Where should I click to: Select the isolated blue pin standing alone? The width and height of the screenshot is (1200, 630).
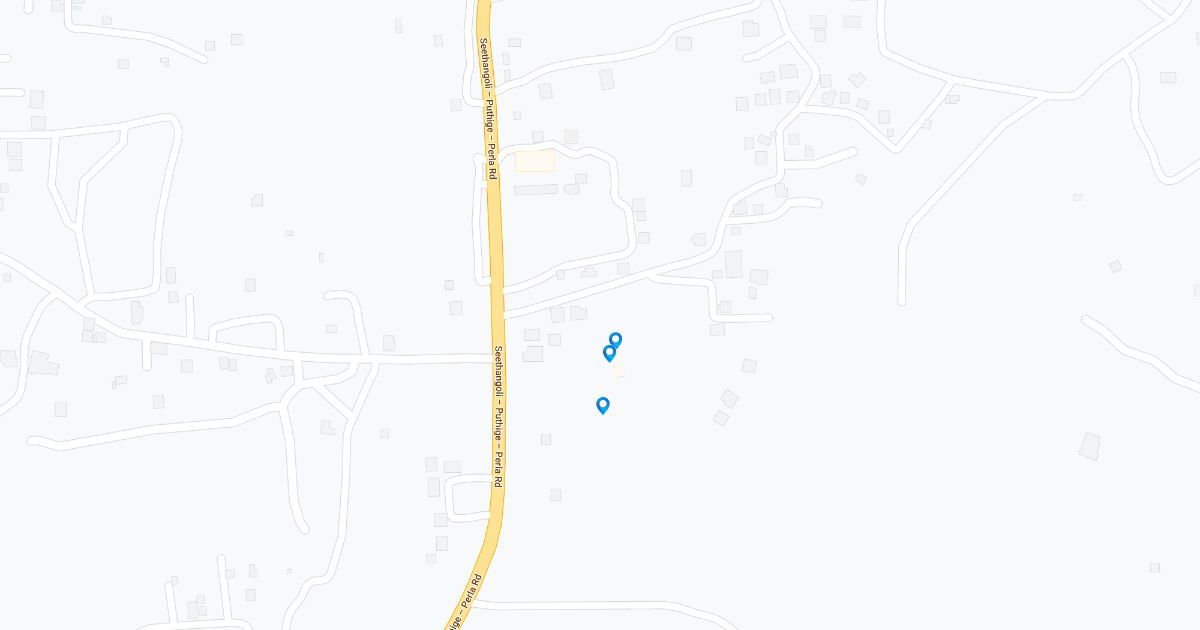point(603,405)
